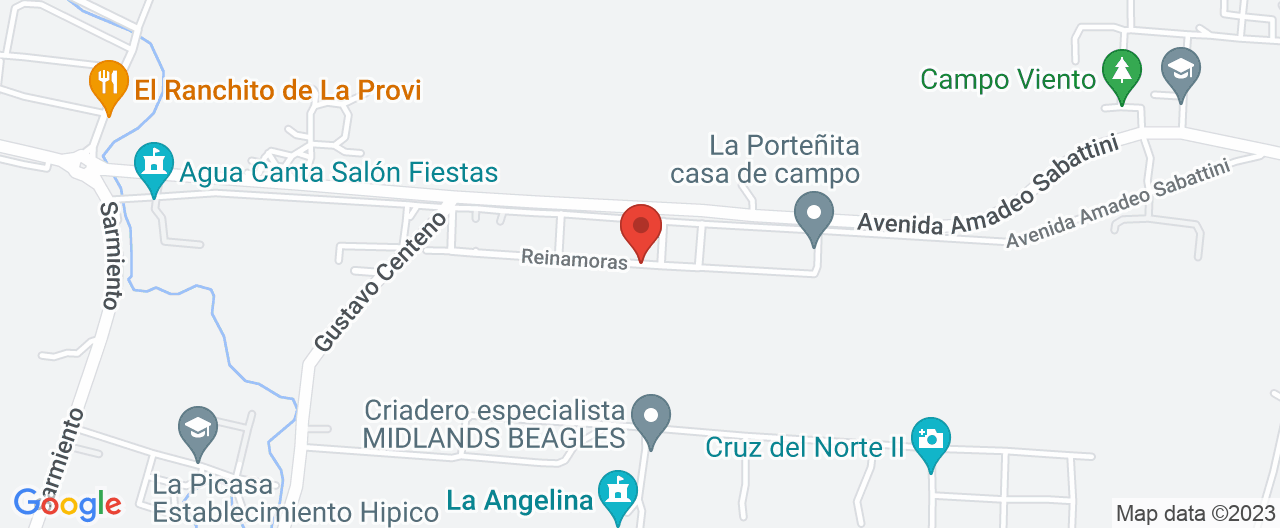Select the Cruz del Norte II marker
Viewport: 1280px width, 528px height.
[931, 440]
